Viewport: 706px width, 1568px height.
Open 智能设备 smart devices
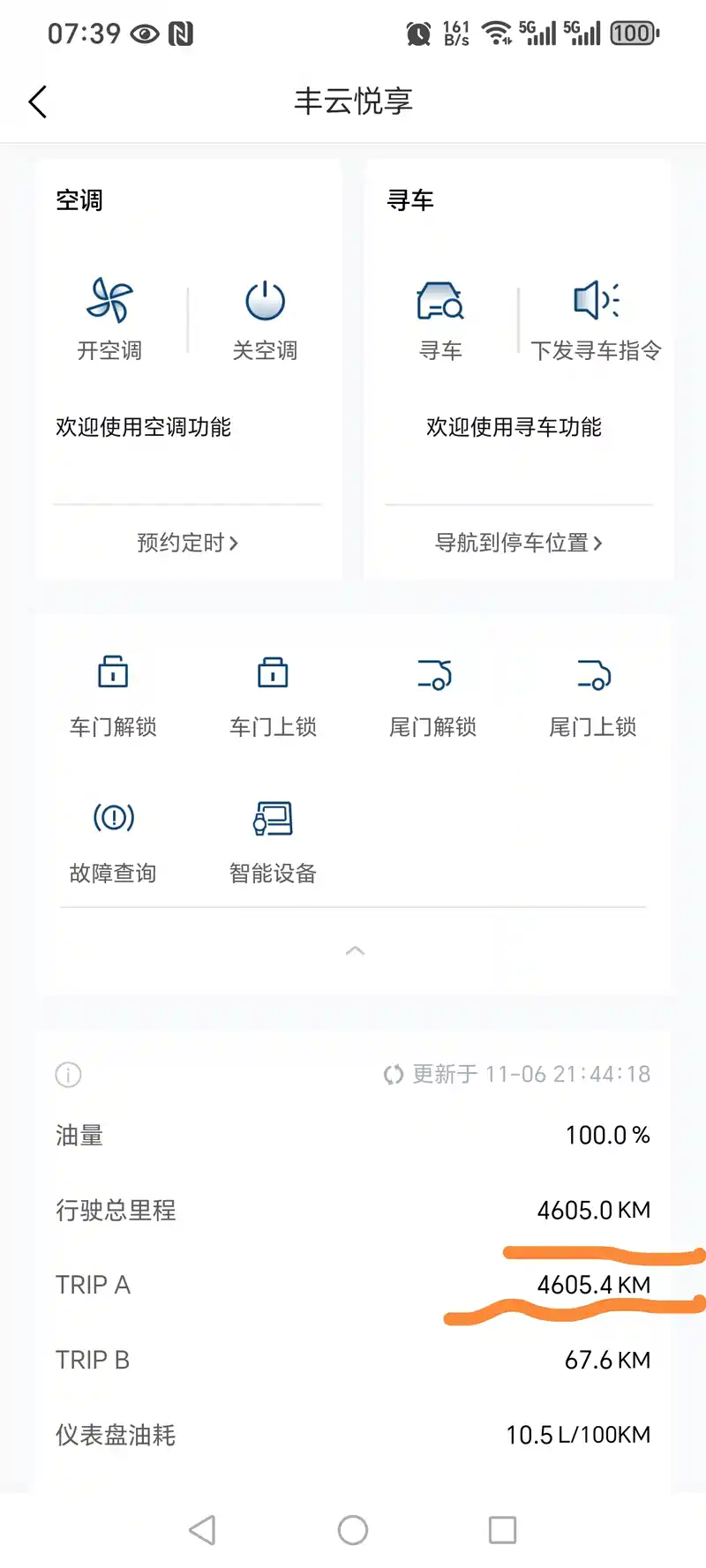click(273, 841)
